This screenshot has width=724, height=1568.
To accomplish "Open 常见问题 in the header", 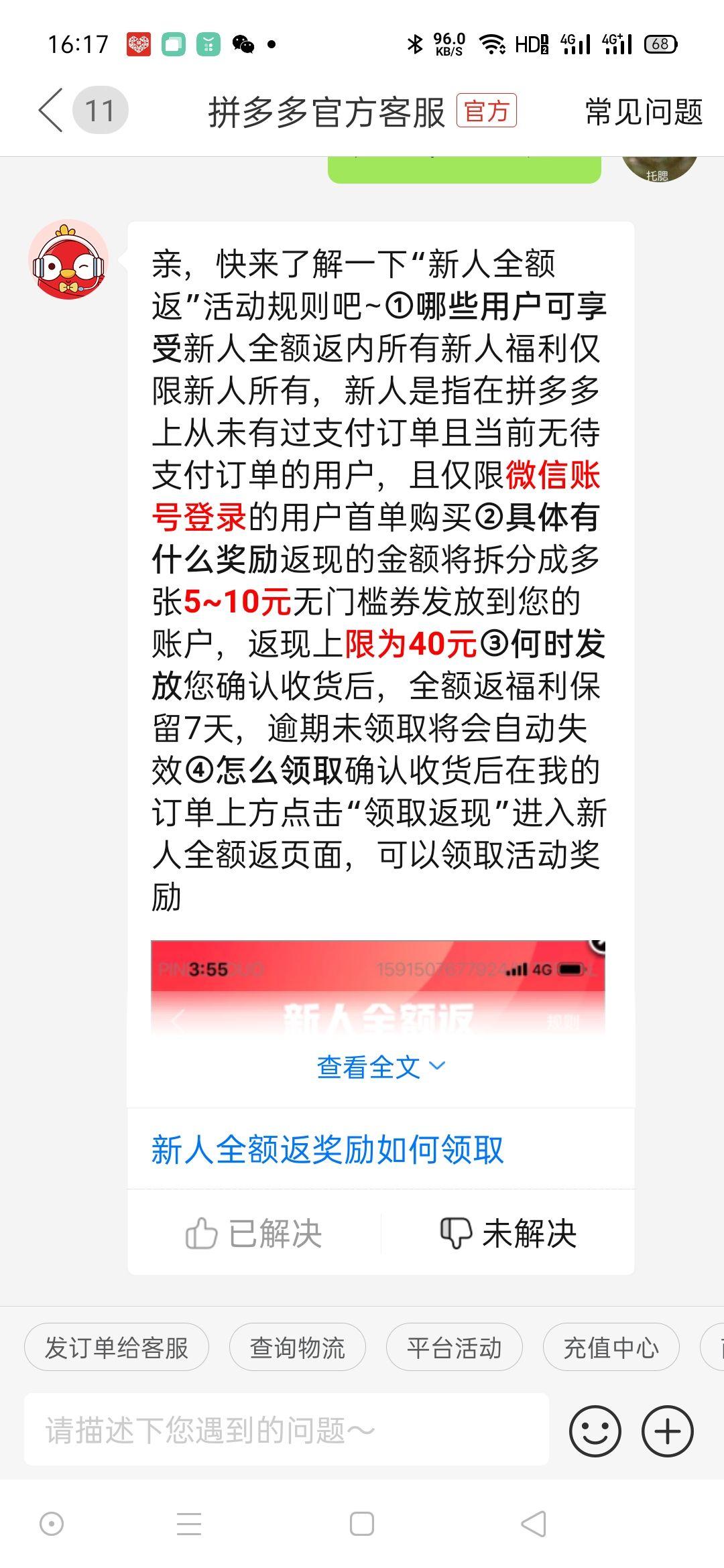I will (644, 111).
